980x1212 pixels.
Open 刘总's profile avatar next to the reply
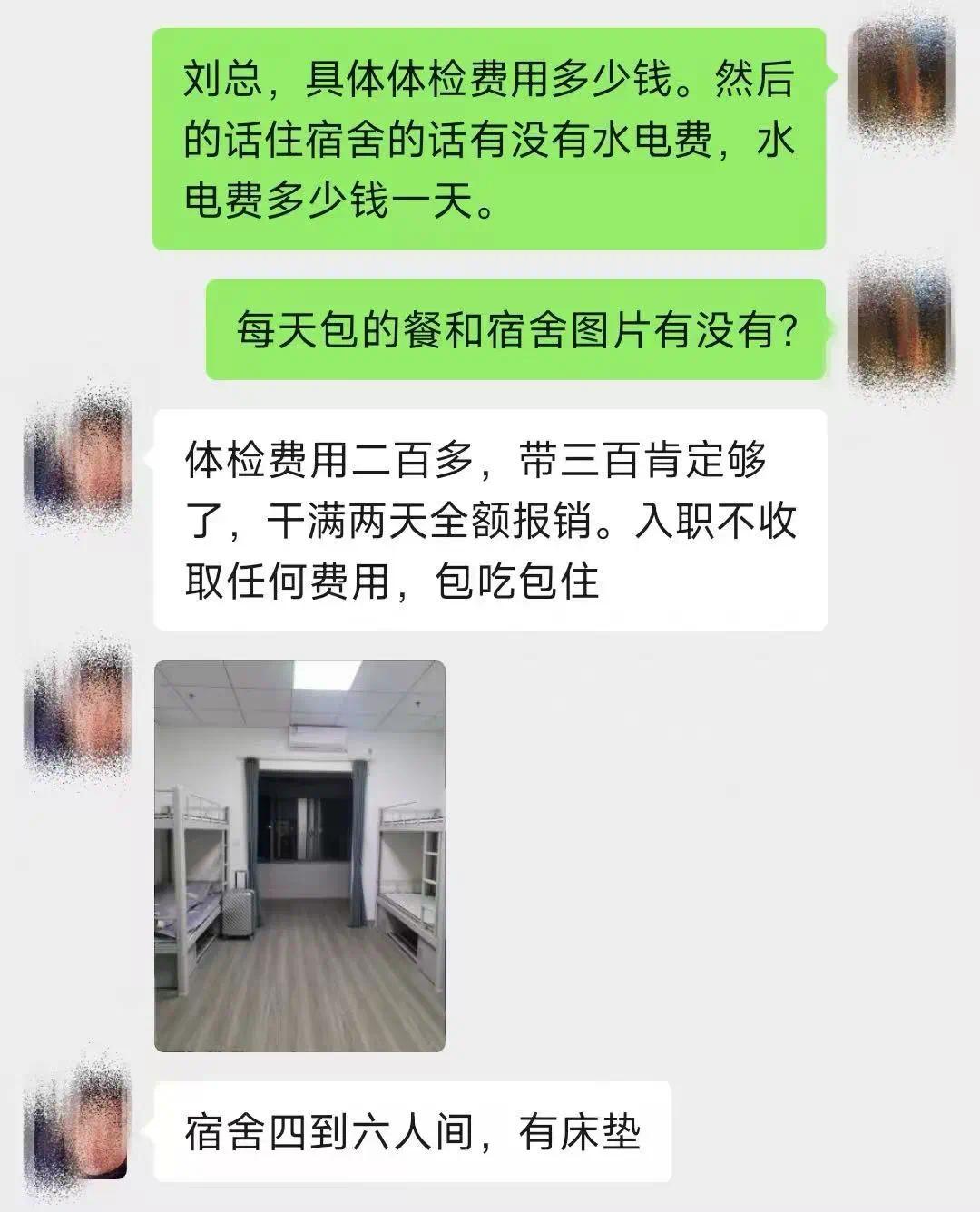click(x=77, y=472)
